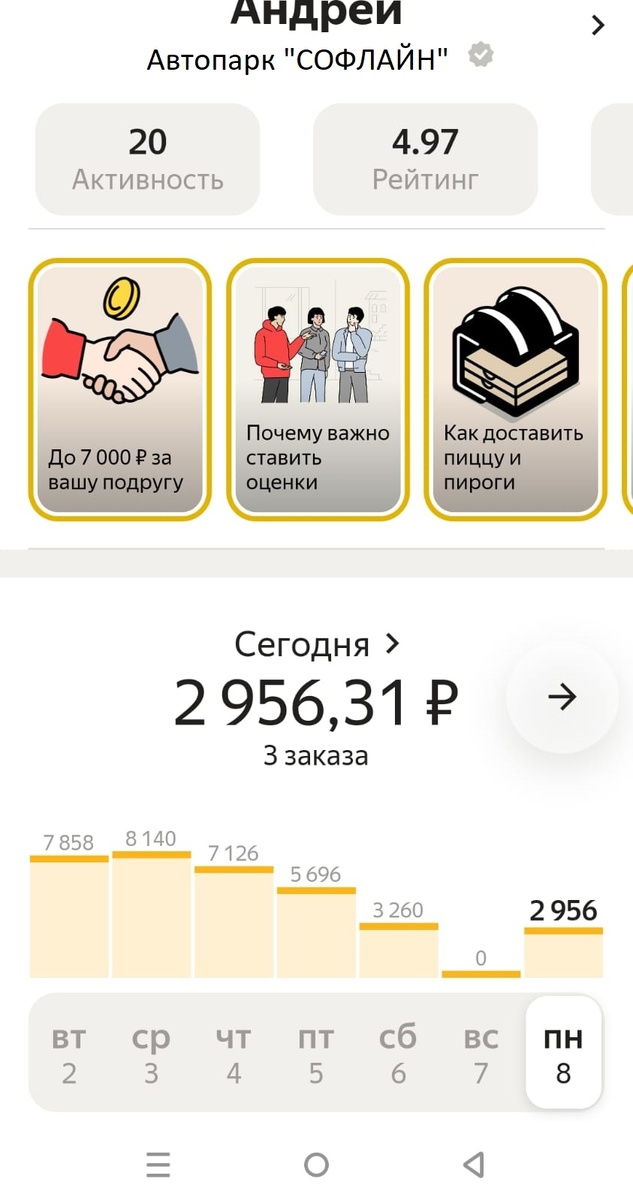Tap the round arrow button beside earnings
The height and width of the screenshot is (1200, 633).
pos(563,697)
